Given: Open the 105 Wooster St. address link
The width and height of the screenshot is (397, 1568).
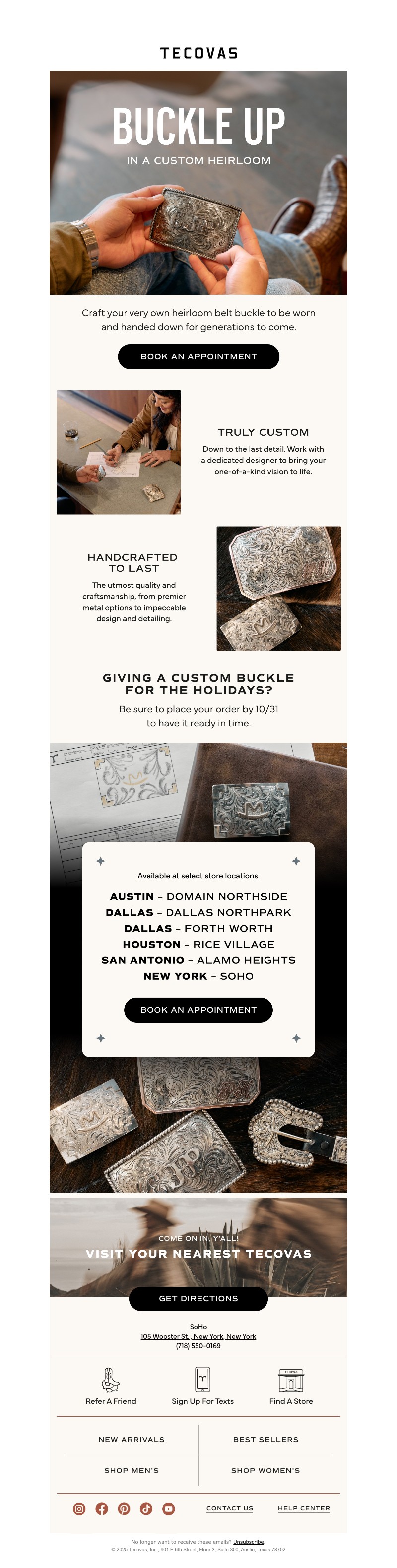Looking at the screenshot, I should [x=198, y=1336].
